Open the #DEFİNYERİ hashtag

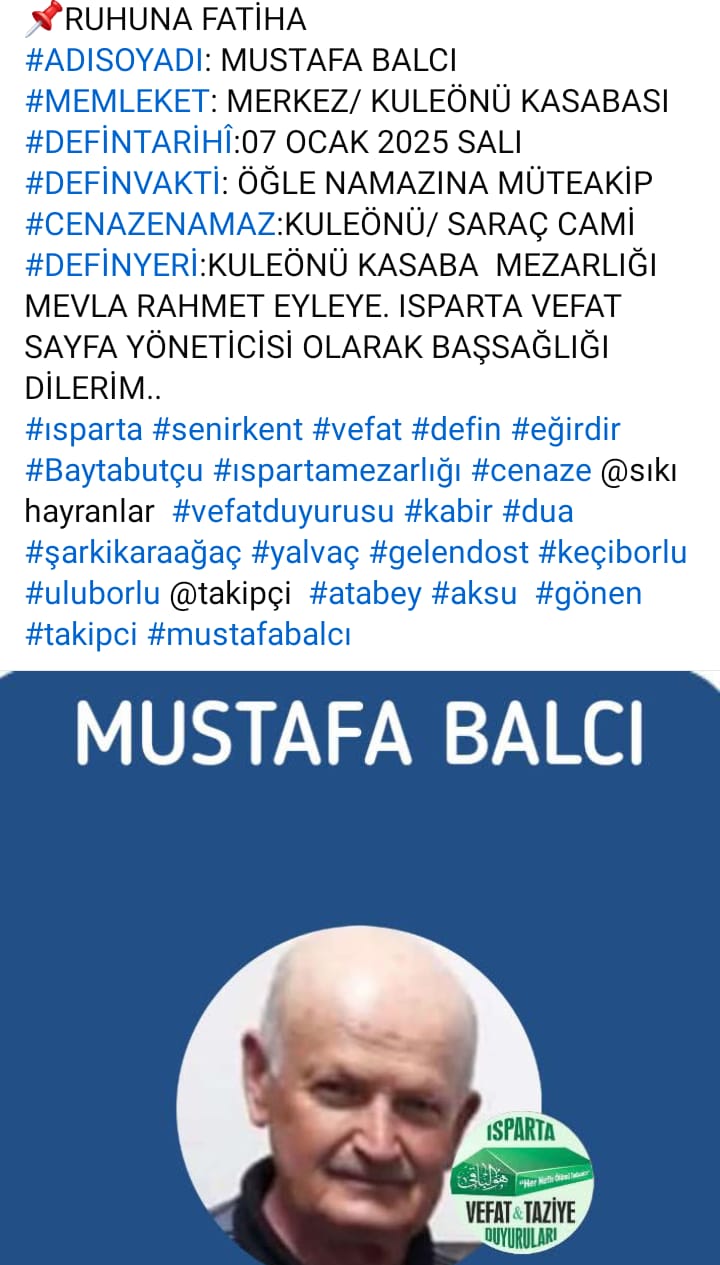coord(114,265)
